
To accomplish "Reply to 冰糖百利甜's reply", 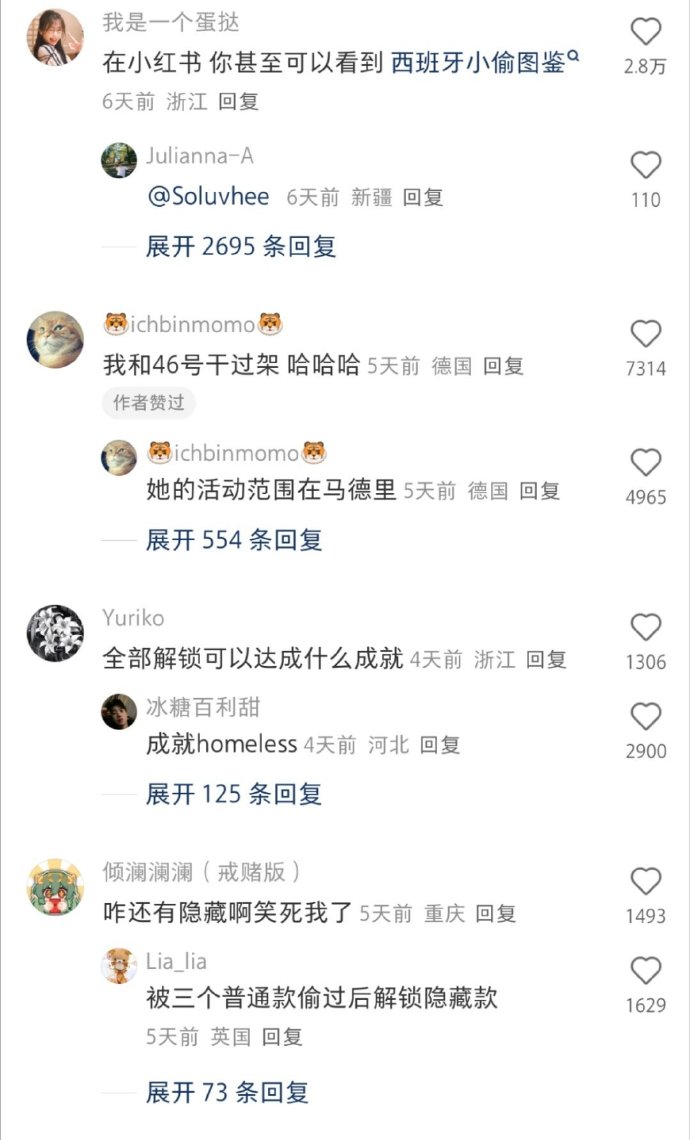I will coord(439,745).
